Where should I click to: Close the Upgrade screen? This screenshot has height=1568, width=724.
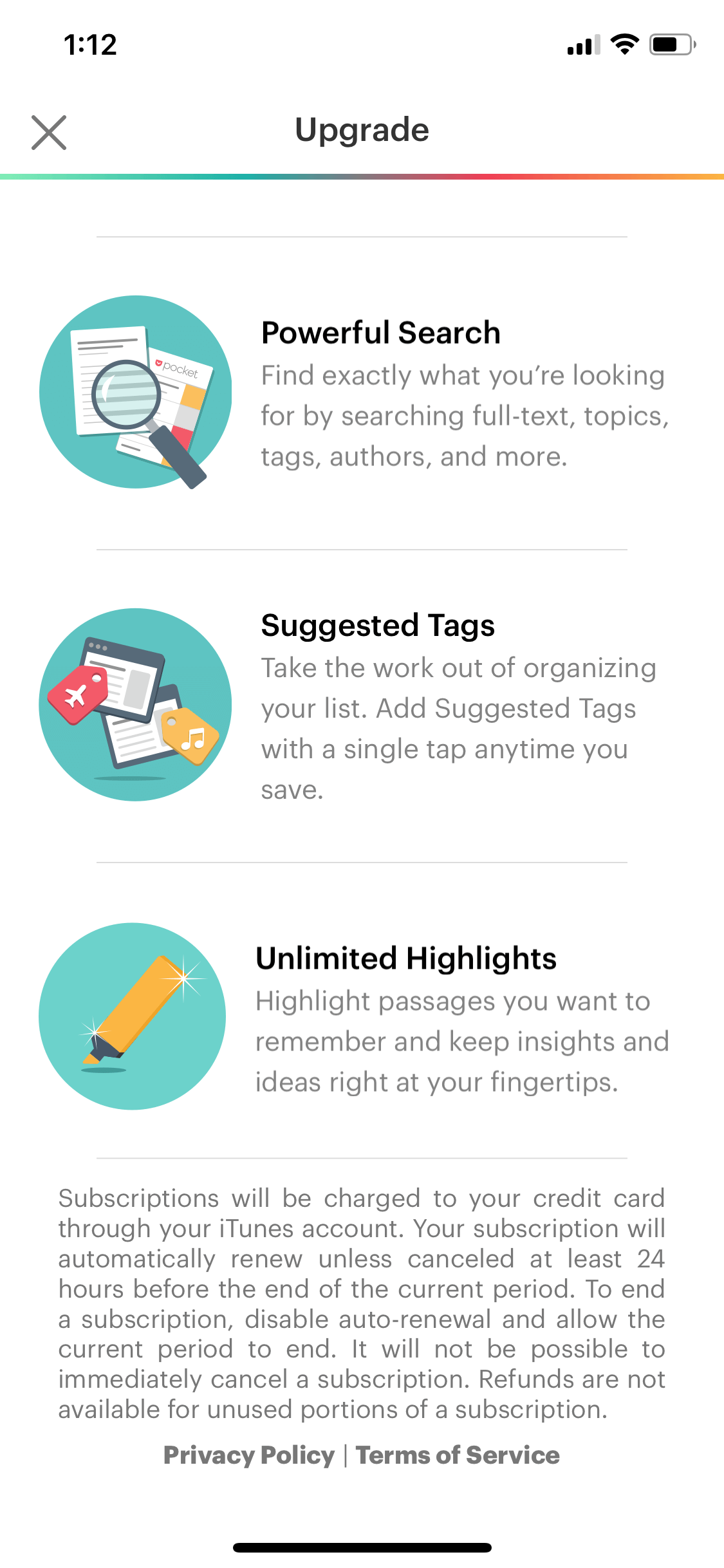pos(49,133)
